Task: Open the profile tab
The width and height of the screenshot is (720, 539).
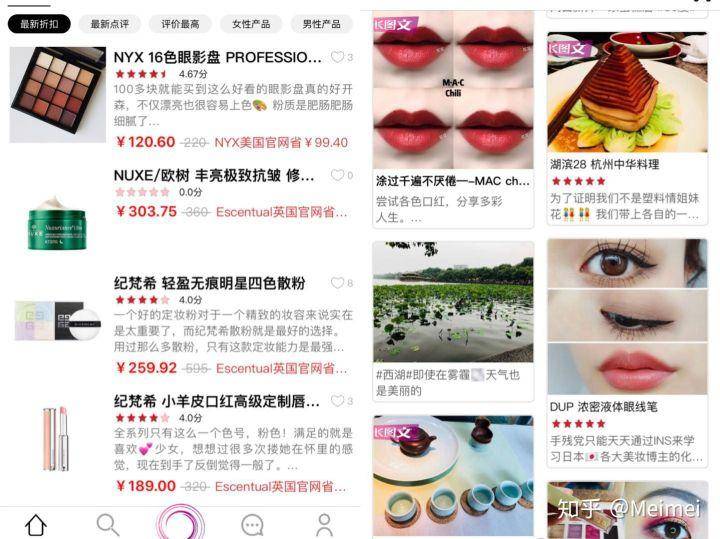Action: click(x=324, y=524)
